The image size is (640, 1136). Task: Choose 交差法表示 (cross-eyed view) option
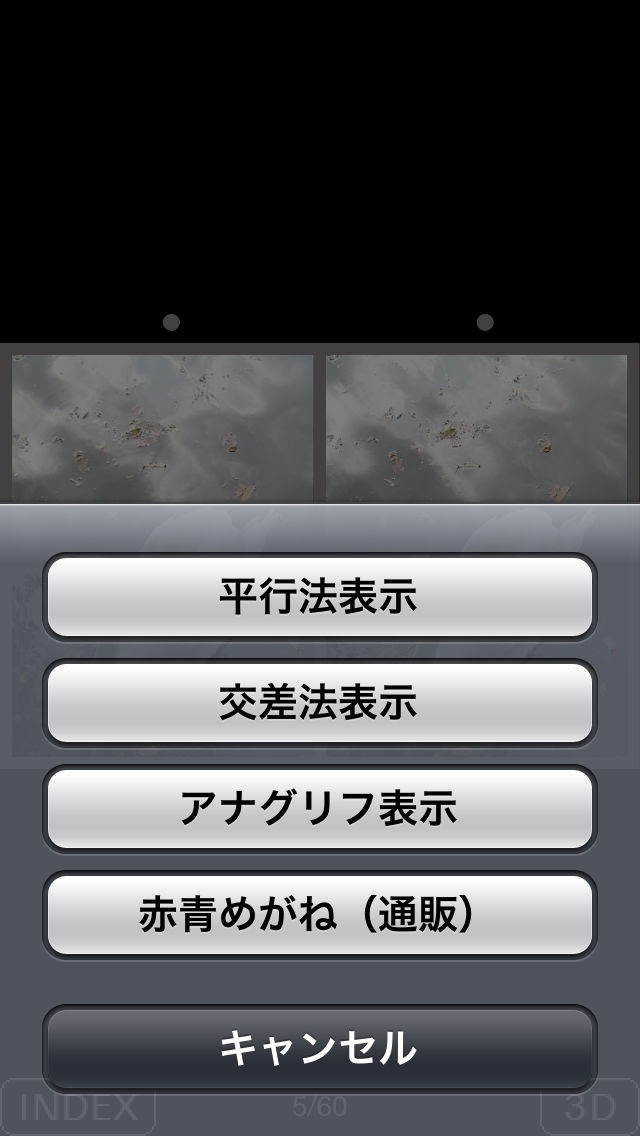click(x=319, y=703)
